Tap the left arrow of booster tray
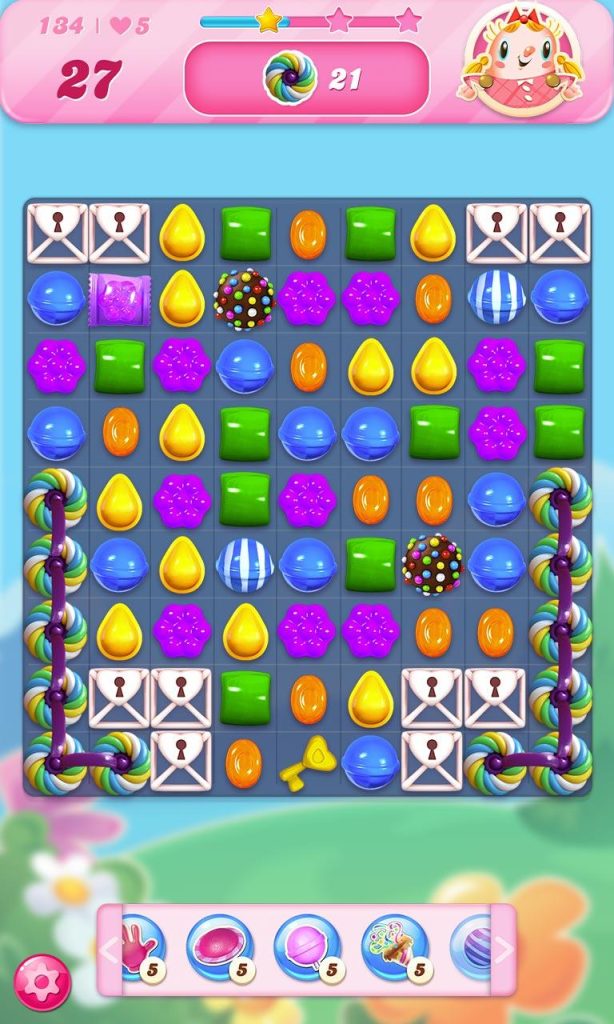The width and height of the screenshot is (614, 1024). pyautogui.click(x=109, y=950)
